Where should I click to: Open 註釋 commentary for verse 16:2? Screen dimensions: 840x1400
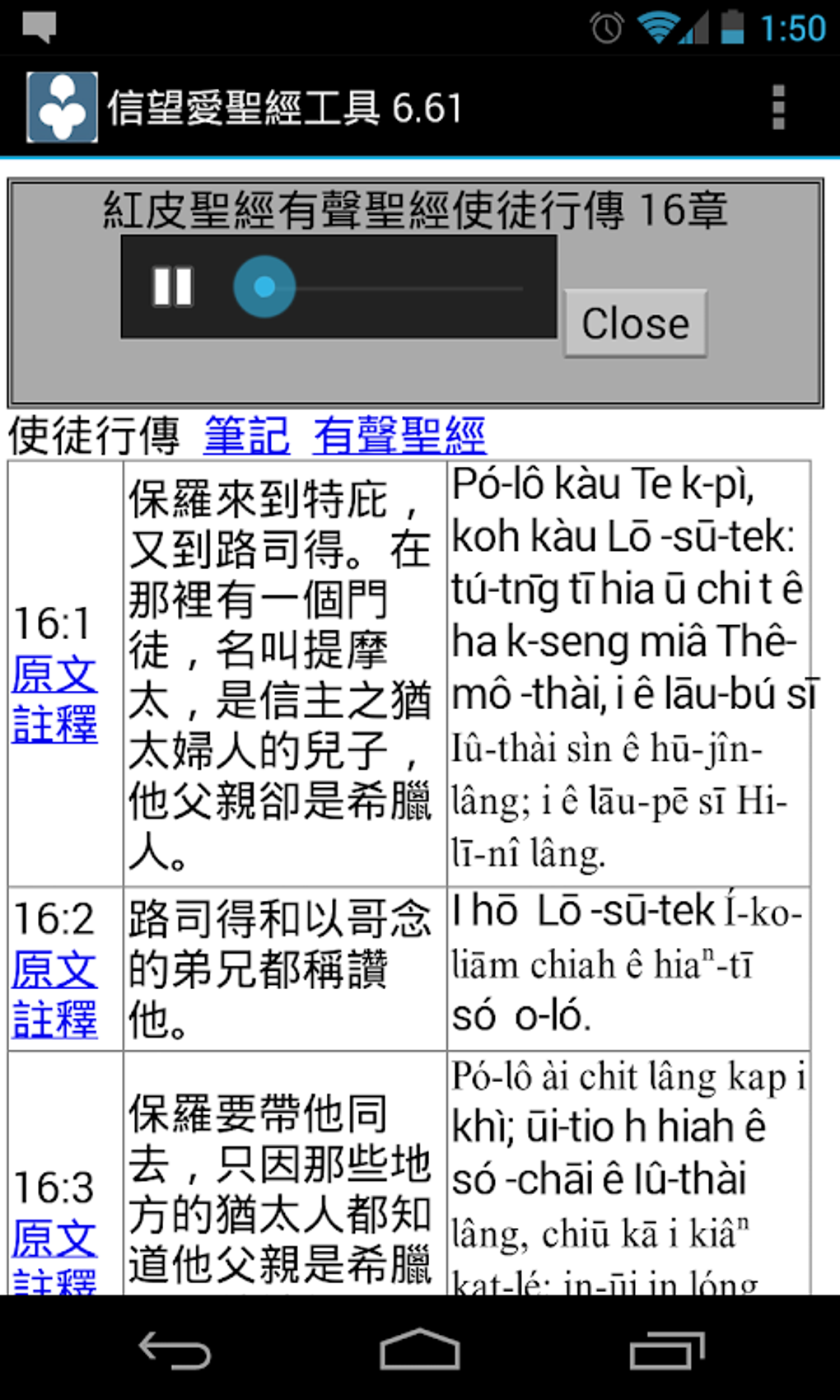[54, 1019]
